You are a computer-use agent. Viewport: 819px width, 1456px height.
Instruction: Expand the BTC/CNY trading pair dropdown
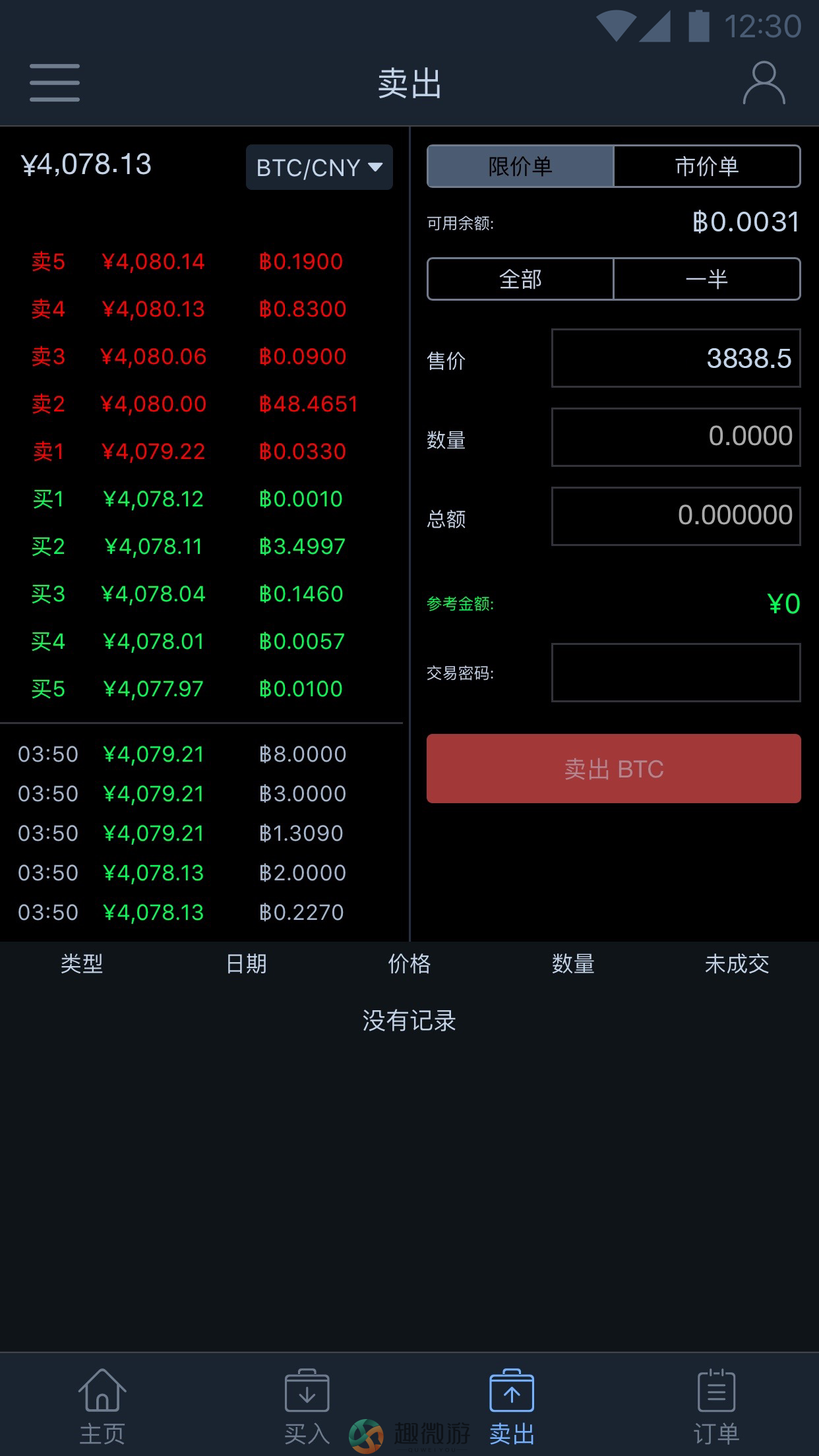[x=319, y=167]
